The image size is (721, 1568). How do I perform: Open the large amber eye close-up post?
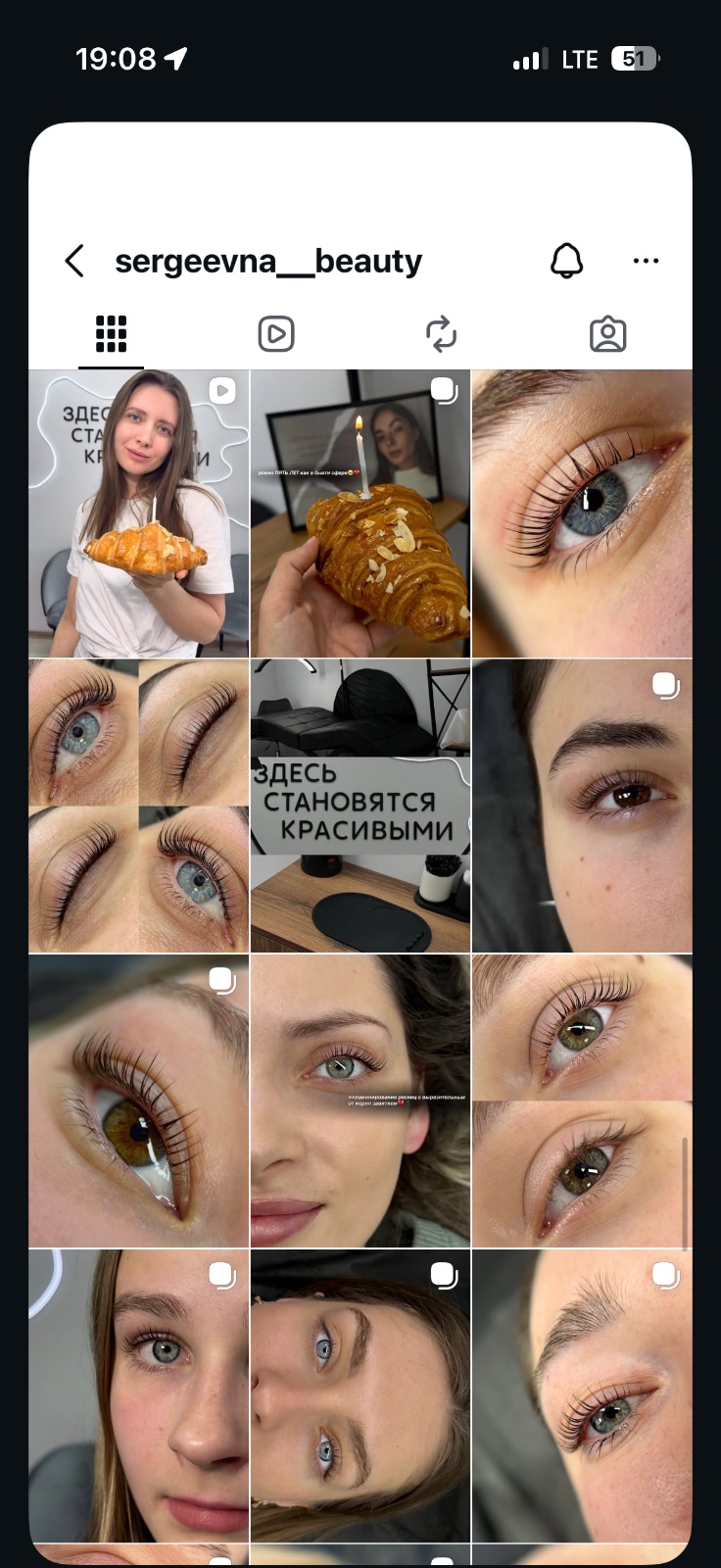click(138, 1101)
